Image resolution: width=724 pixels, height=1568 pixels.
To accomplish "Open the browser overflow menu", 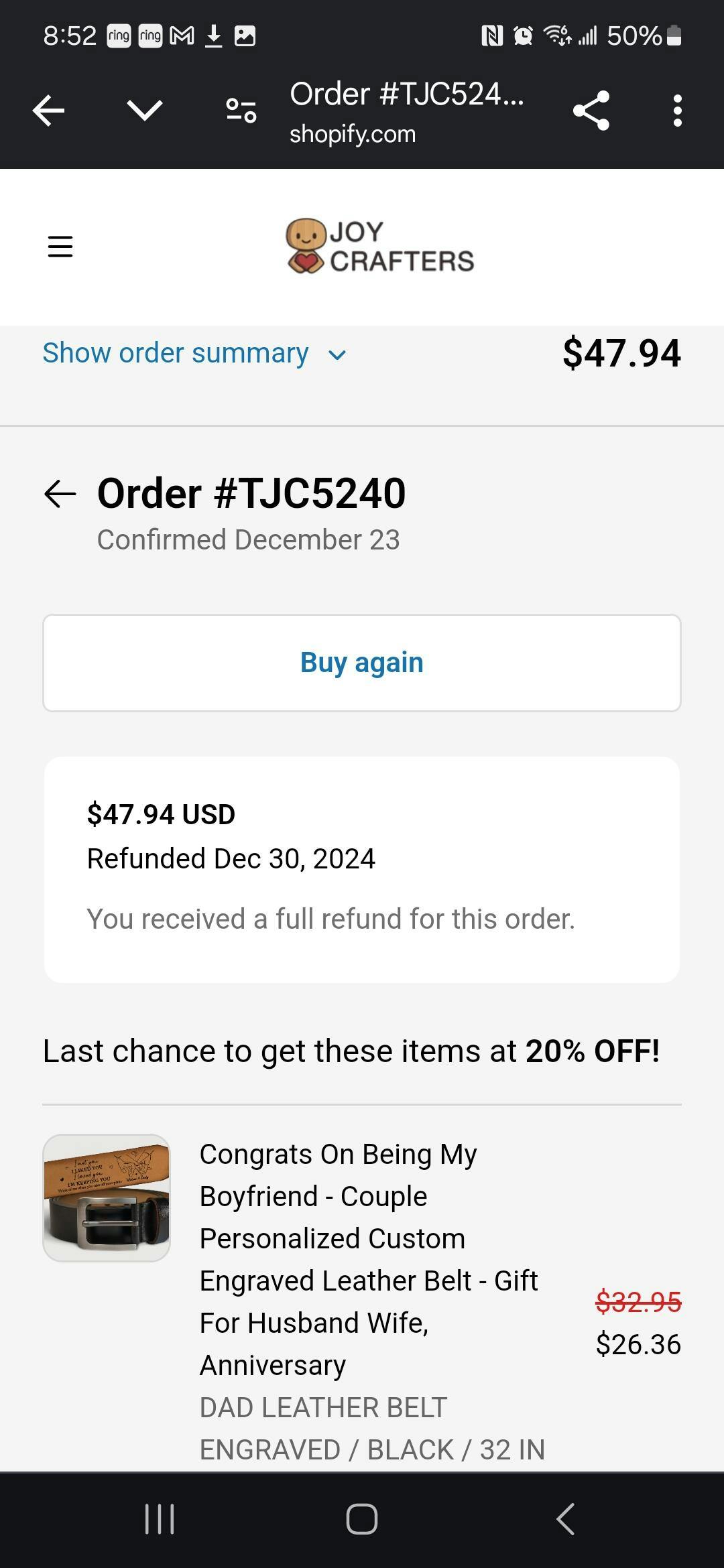I will [677, 111].
